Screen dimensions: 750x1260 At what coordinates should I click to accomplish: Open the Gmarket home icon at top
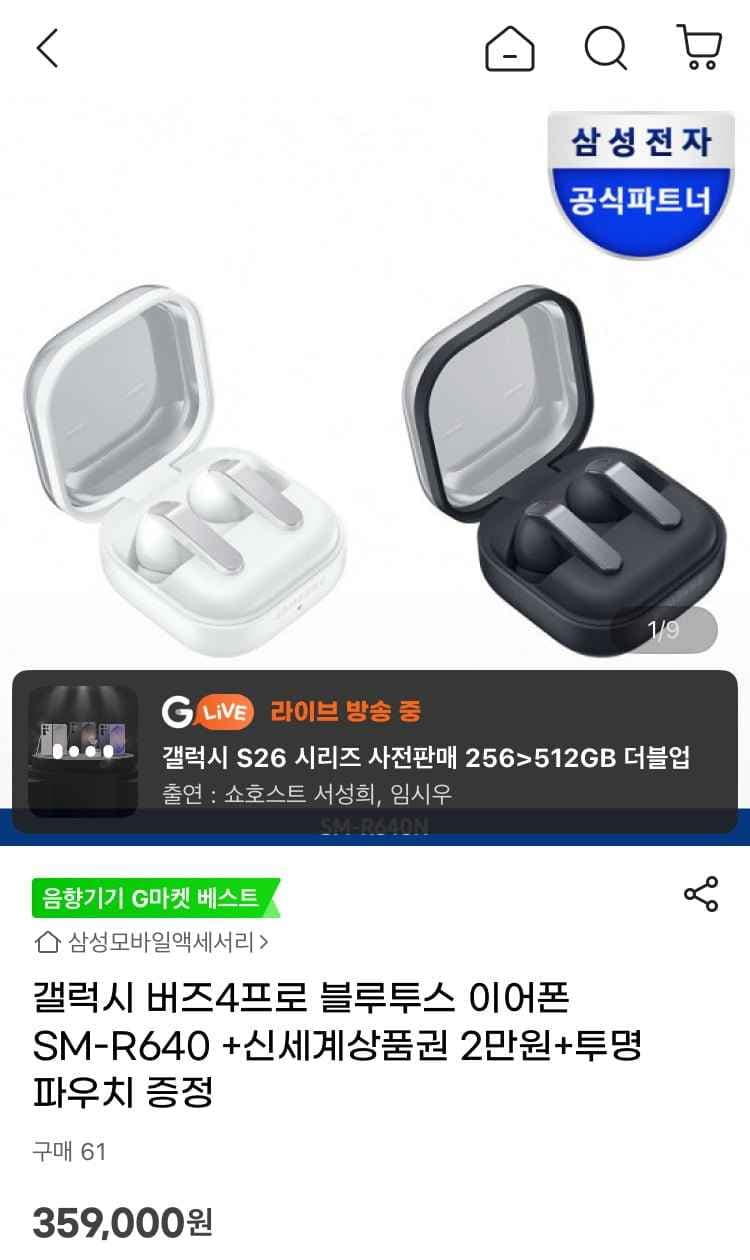tap(512, 47)
